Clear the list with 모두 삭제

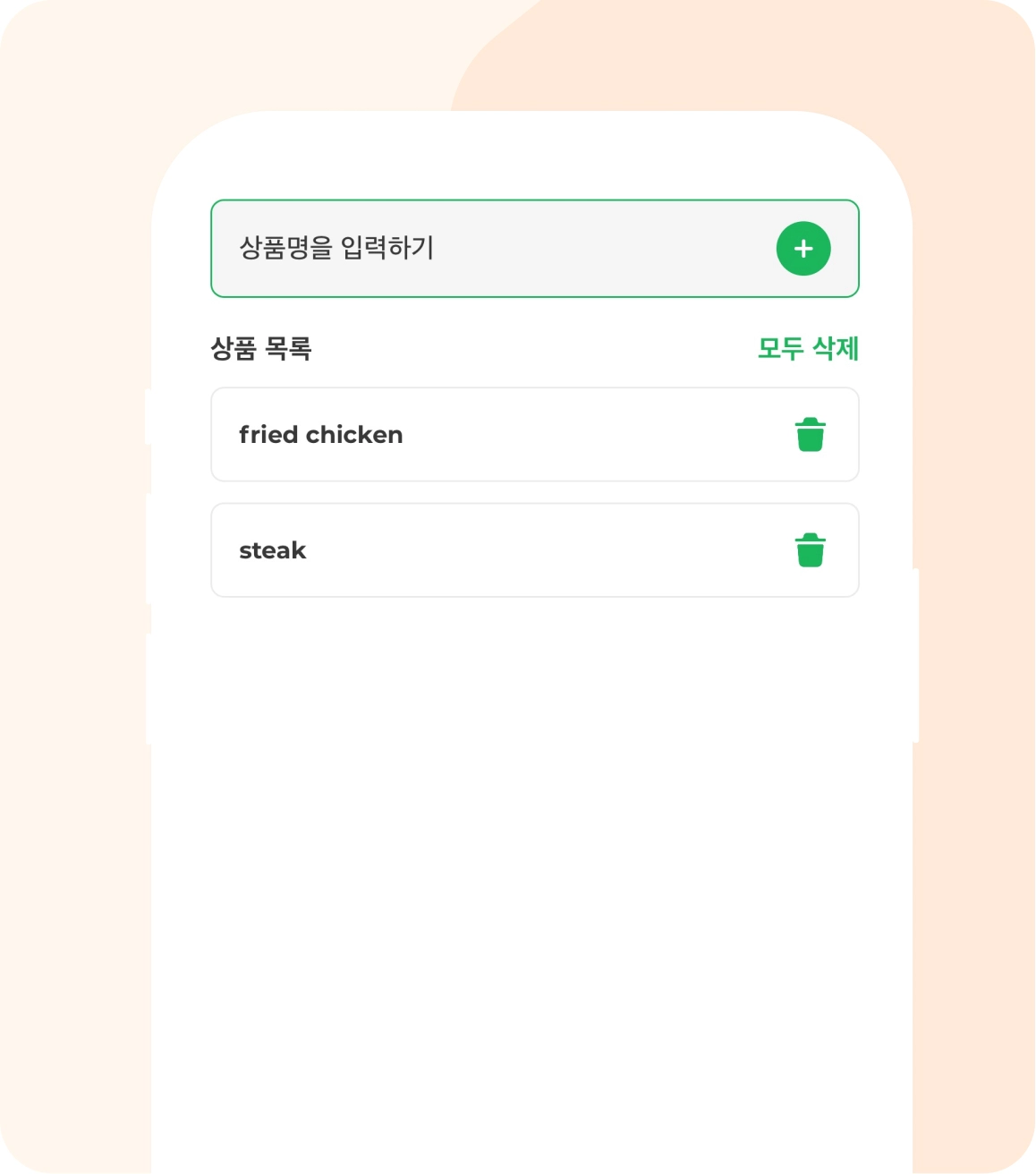point(807,348)
